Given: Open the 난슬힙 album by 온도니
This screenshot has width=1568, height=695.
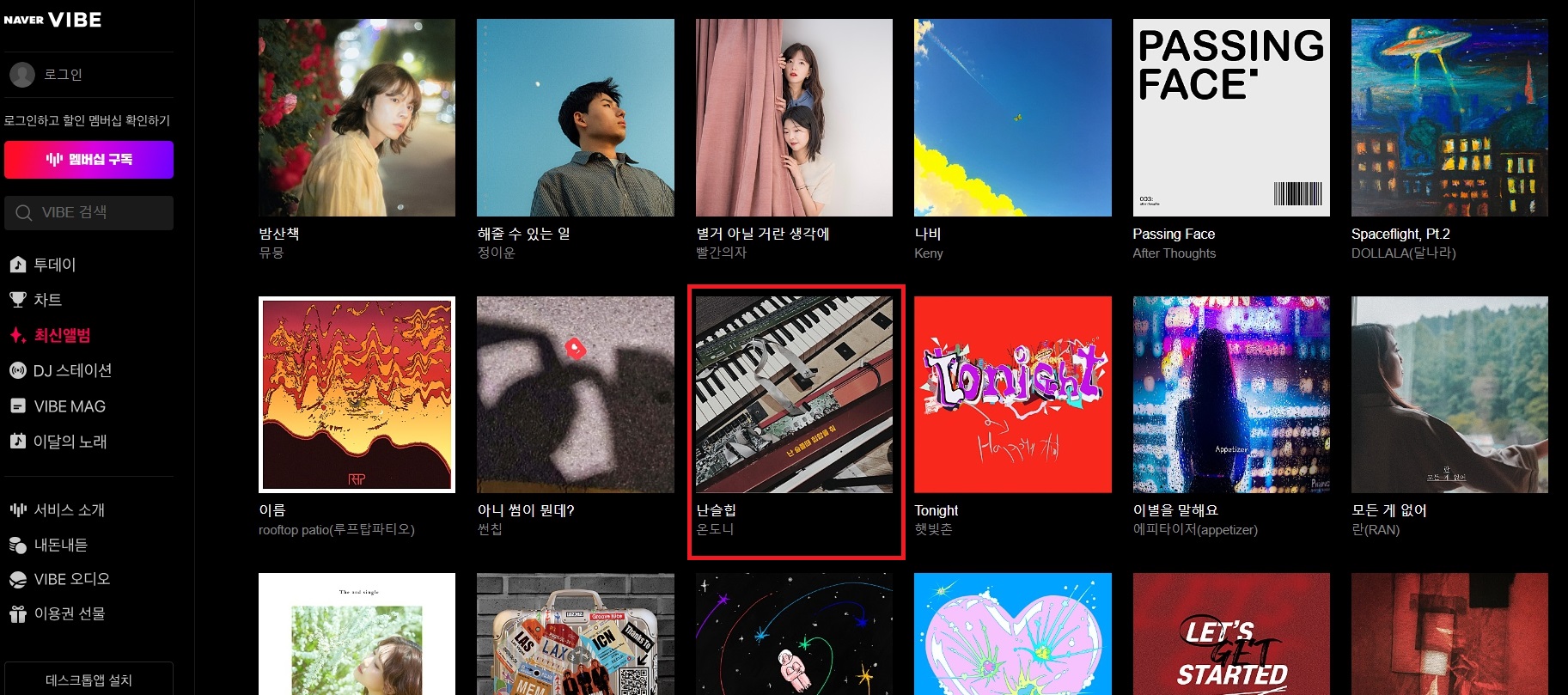Looking at the screenshot, I should point(794,394).
